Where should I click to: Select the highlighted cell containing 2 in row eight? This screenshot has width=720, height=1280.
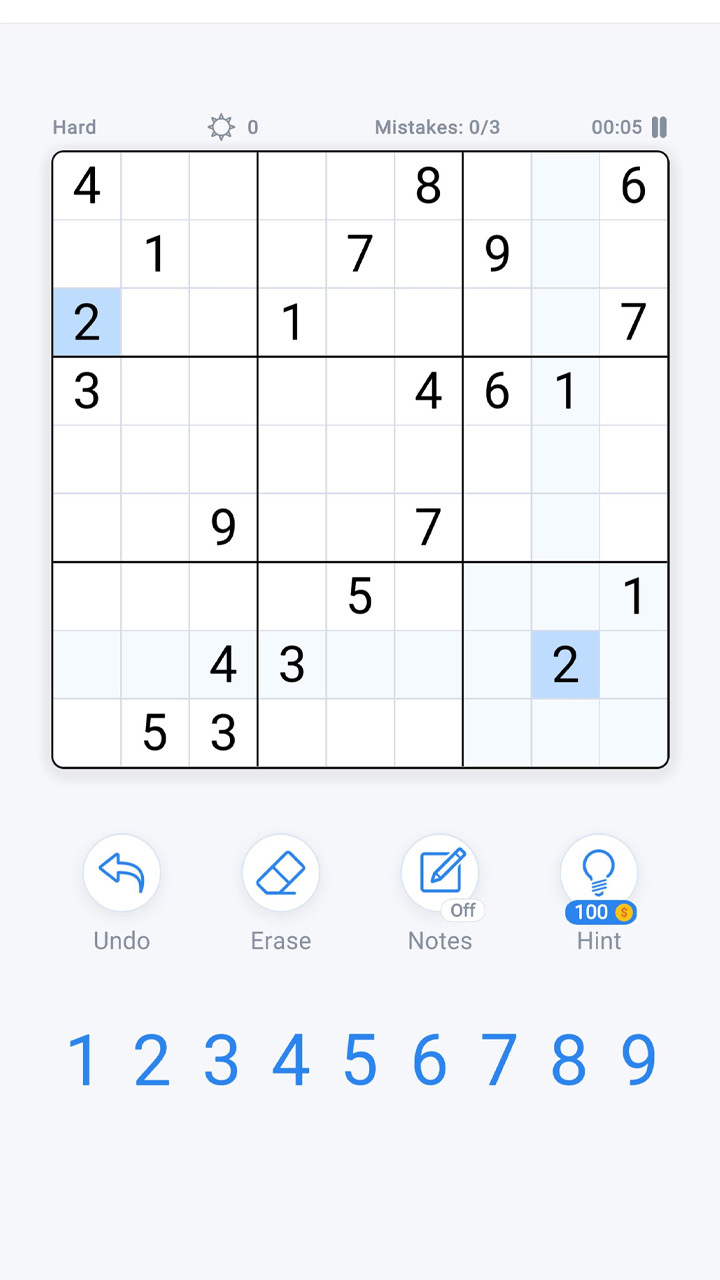click(x=566, y=664)
